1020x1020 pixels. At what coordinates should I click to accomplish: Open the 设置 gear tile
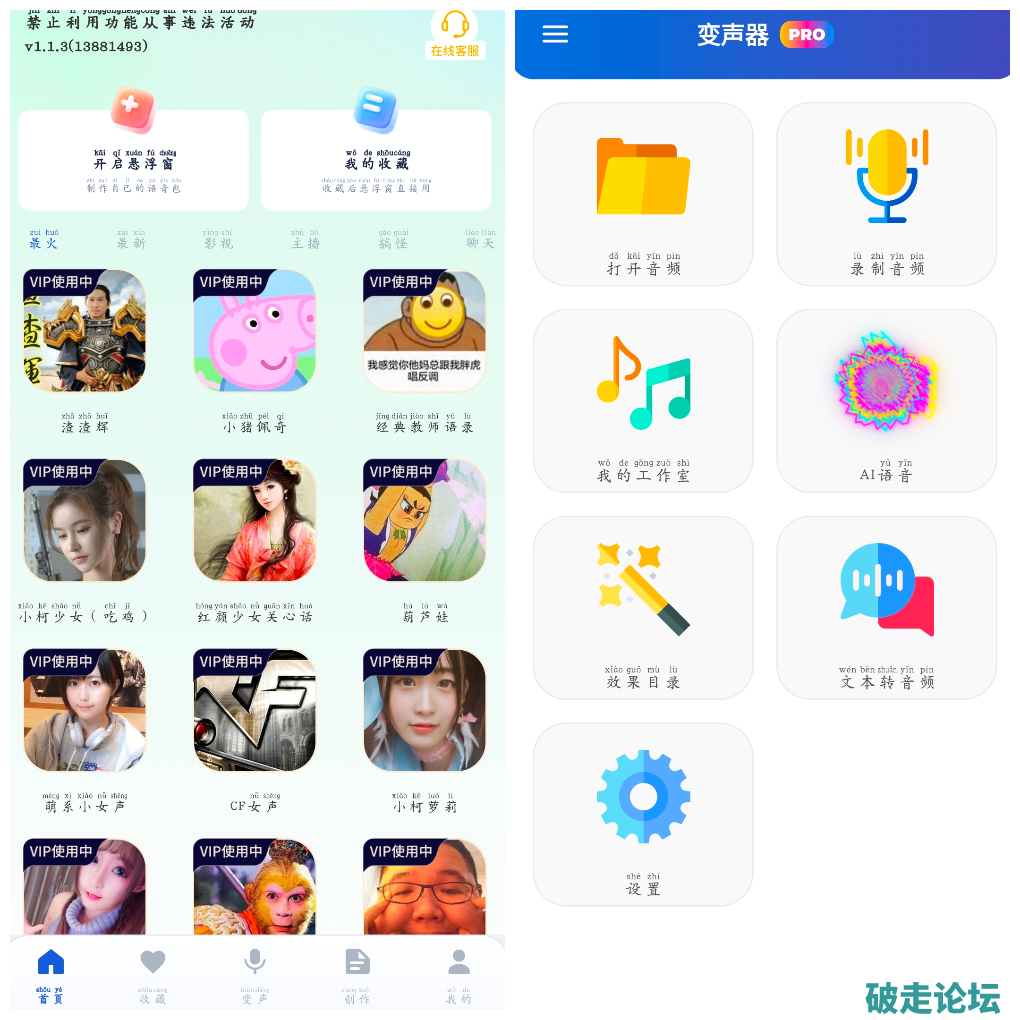click(643, 814)
